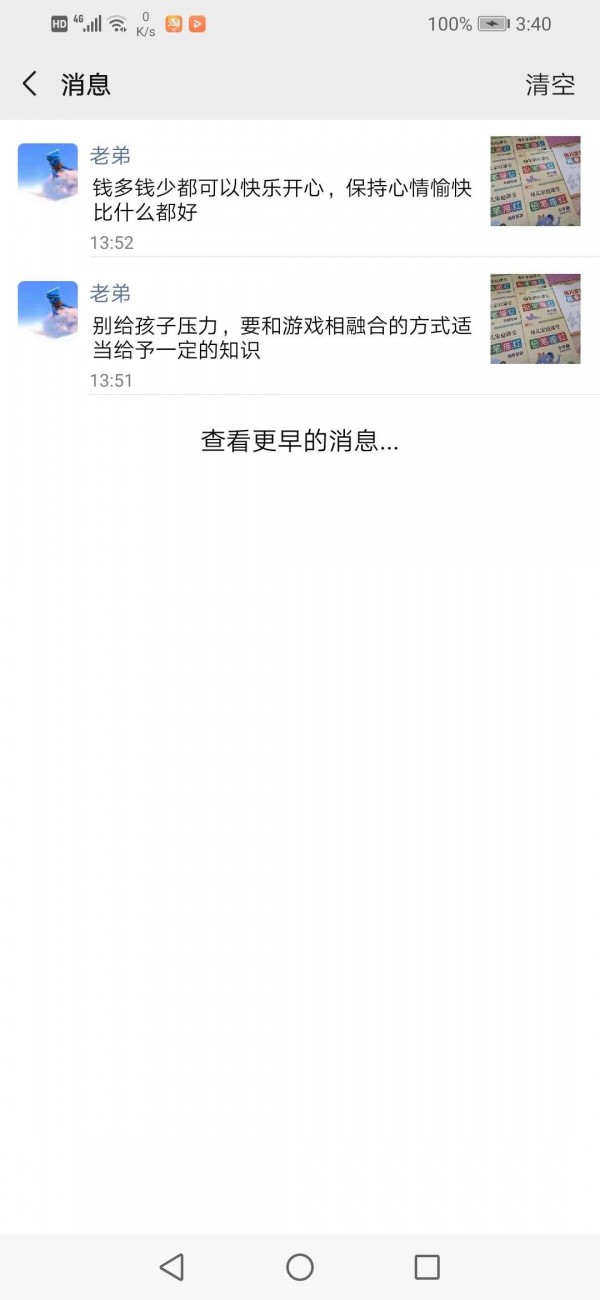
Task: Tap 老弟's avatar on the 13:52 message
Action: (x=48, y=173)
